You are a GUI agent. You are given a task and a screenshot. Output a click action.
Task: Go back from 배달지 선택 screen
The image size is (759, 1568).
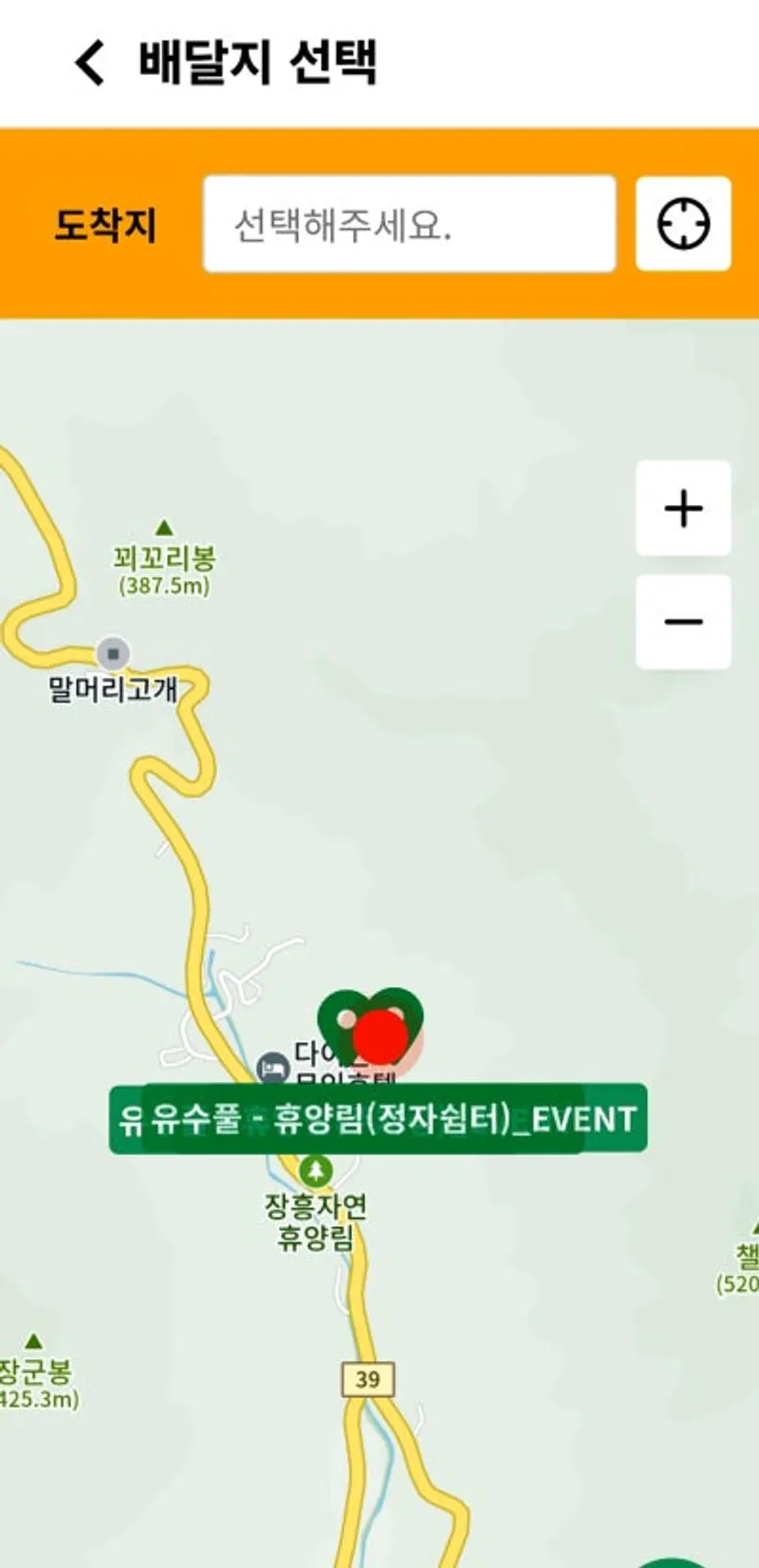pos(89,63)
